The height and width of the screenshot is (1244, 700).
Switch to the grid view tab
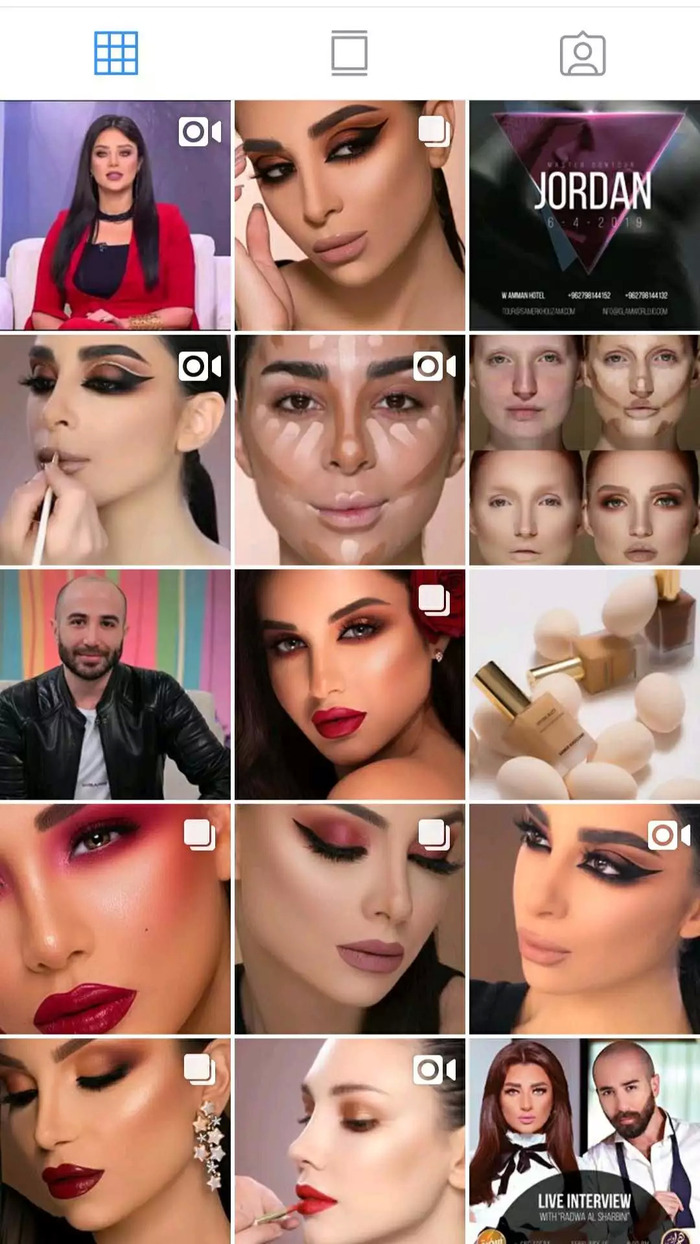[x=116, y=53]
